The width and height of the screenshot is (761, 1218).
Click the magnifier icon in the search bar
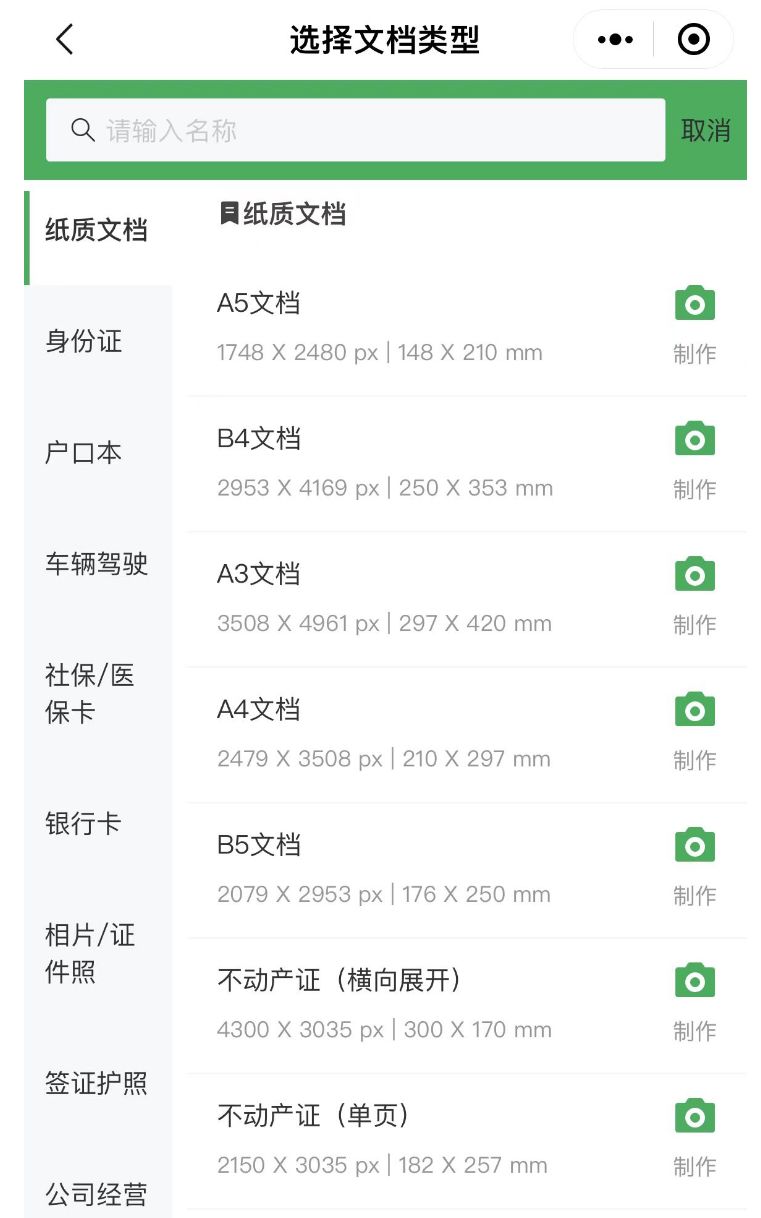tap(82, 130)
